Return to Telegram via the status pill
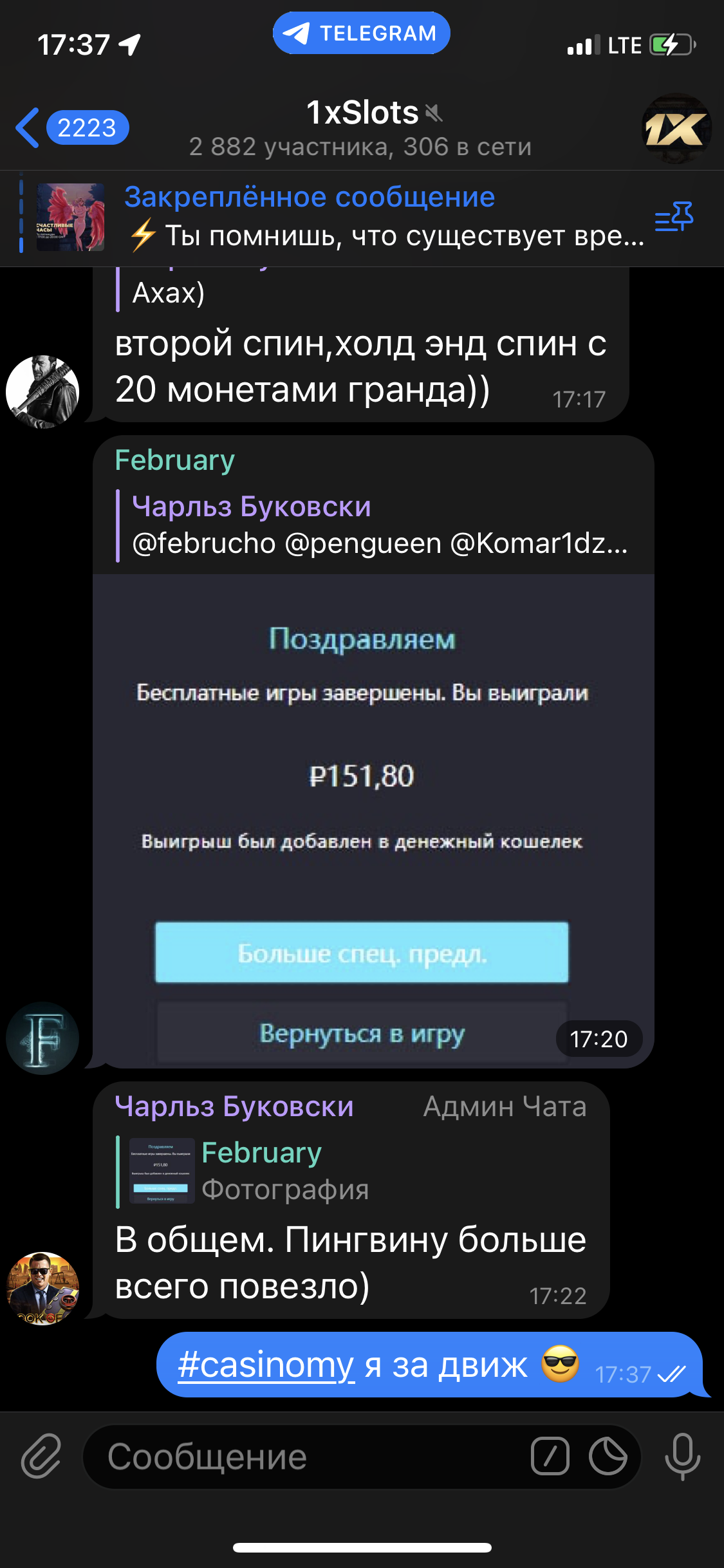Screen dimensions: 724x1568 361,33
